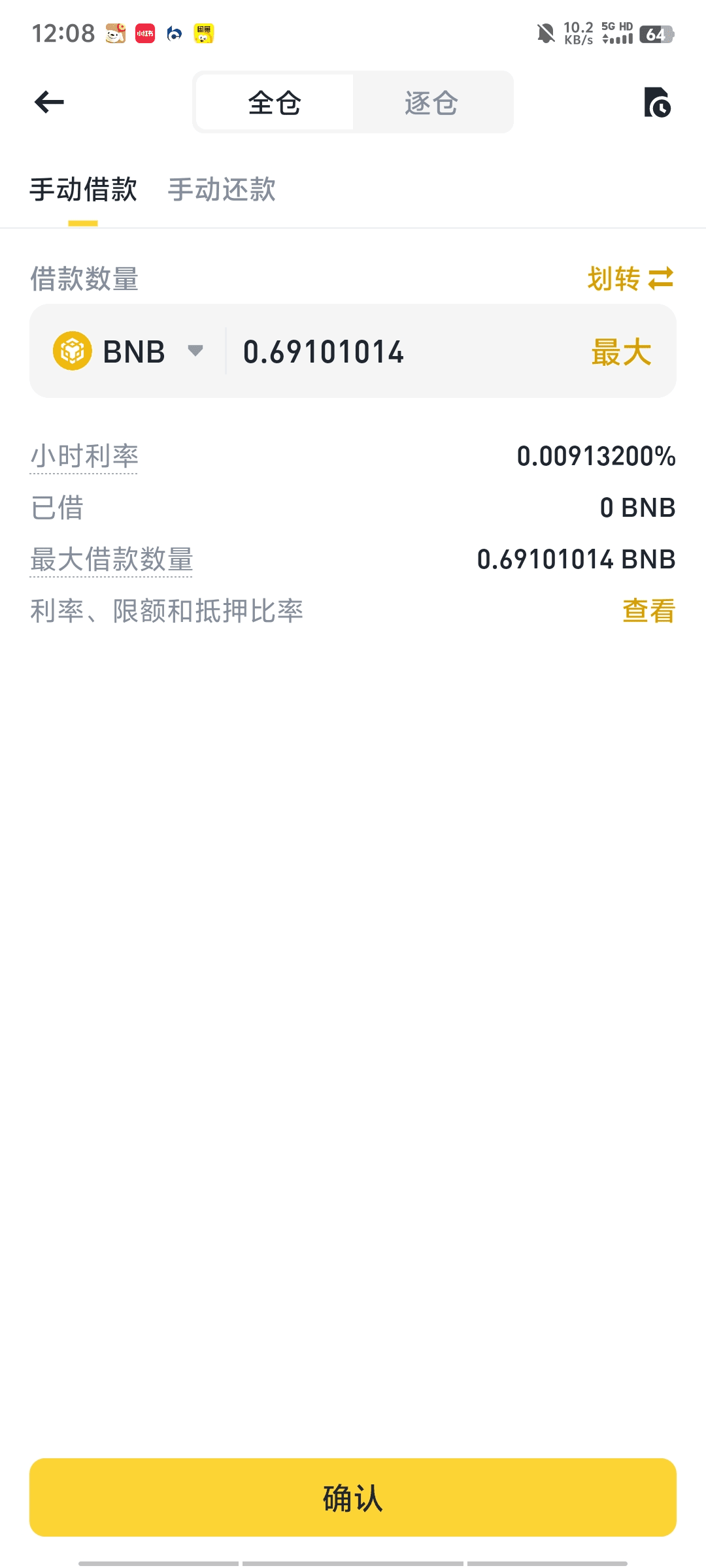
Task: Tap 查看 to view rates and limits
Action: click(x=648, y=612)
